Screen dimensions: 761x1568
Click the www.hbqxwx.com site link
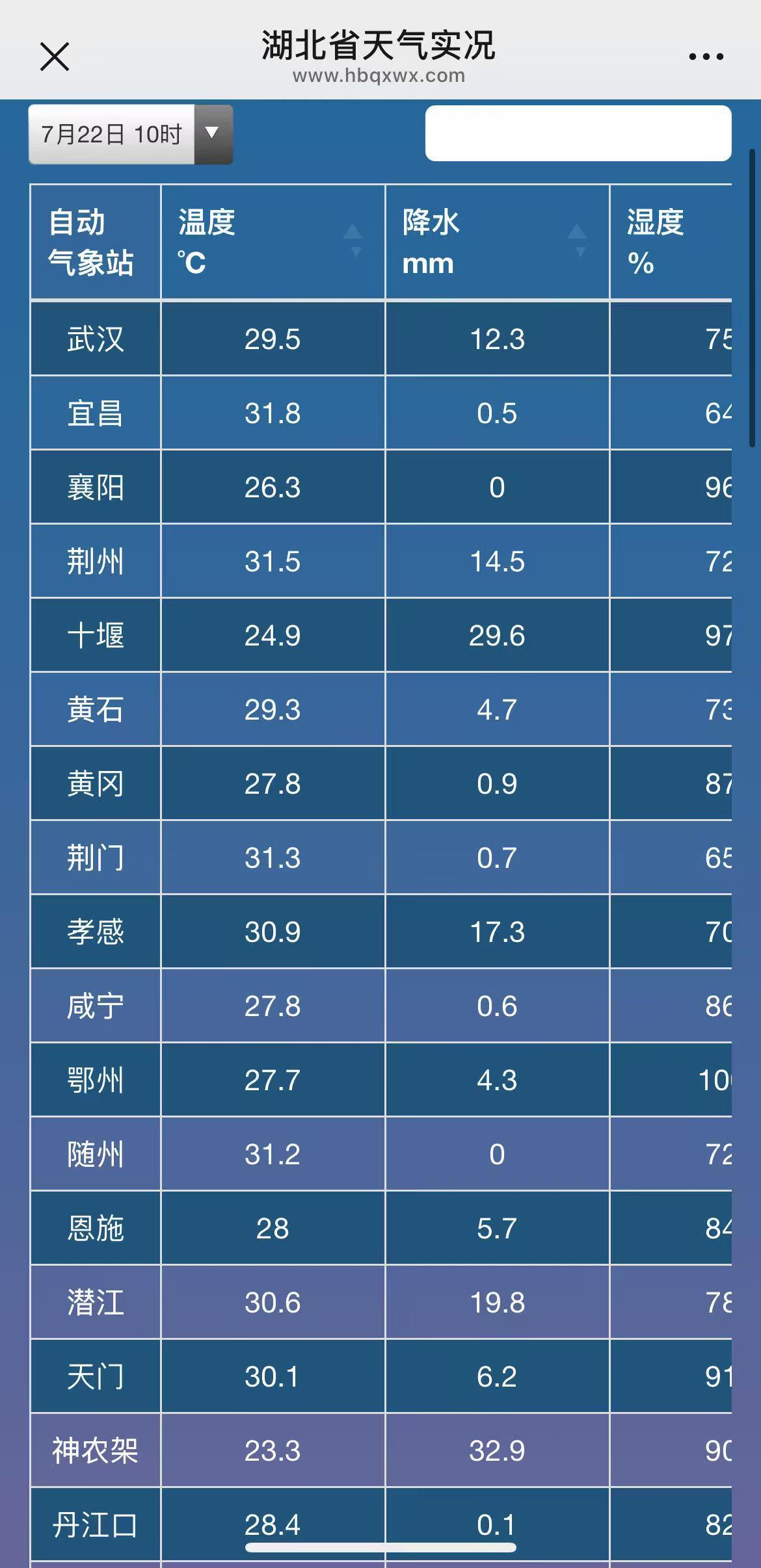(379, 76)
